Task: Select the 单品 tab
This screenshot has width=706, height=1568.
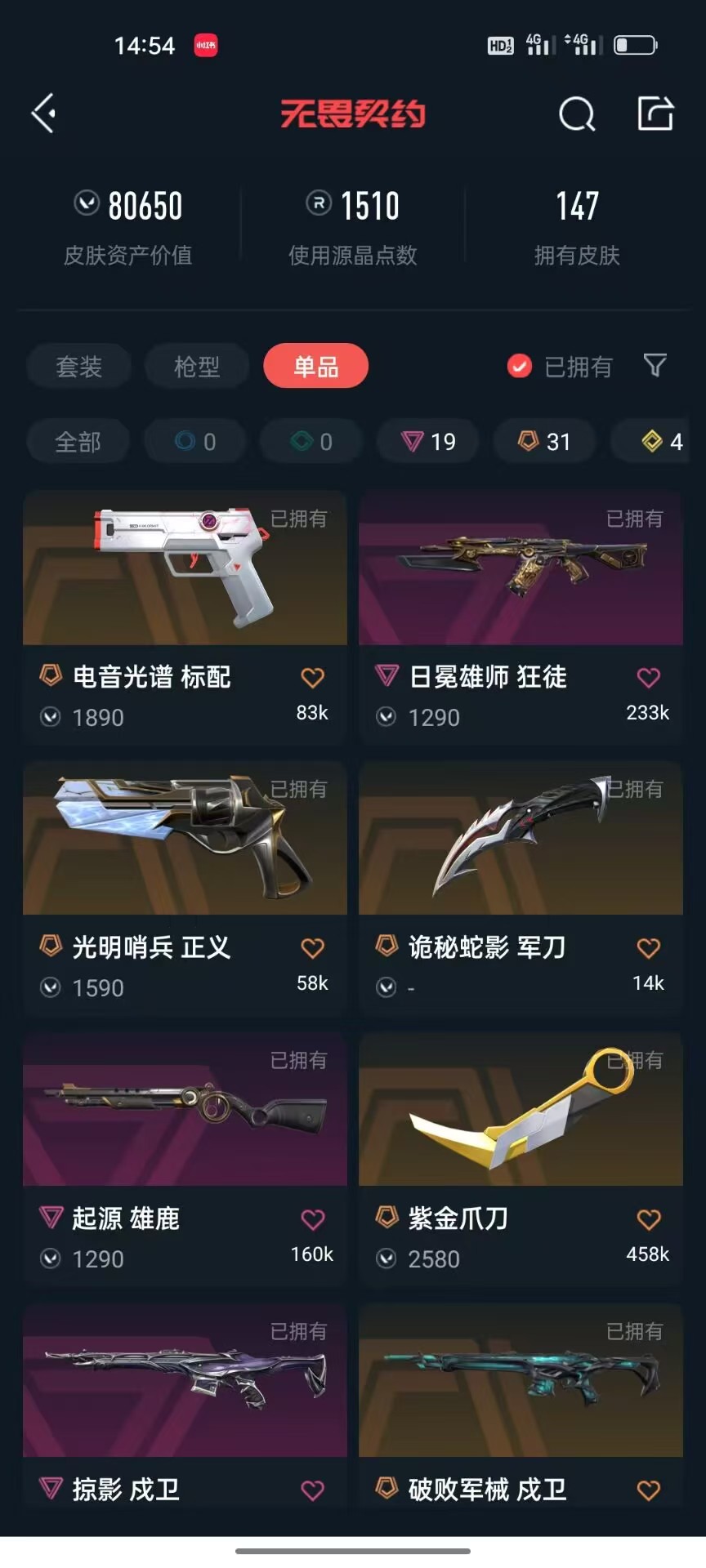Action: click(x=315, y=367)
